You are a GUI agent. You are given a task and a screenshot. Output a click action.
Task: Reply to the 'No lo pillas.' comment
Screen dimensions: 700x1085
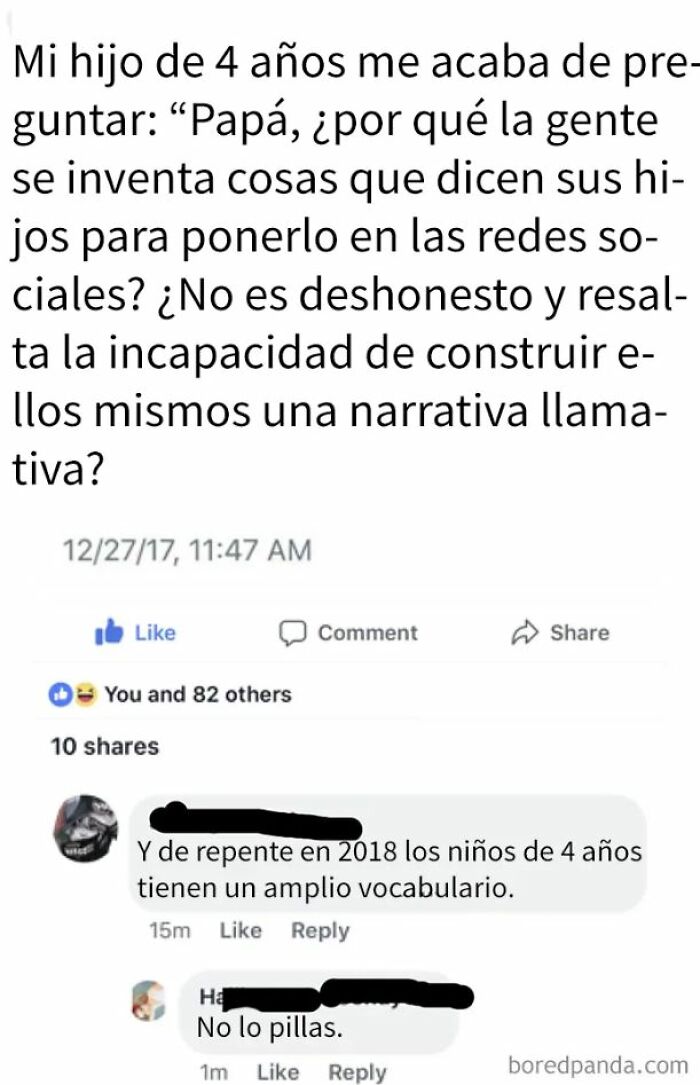click(357, 1072)
